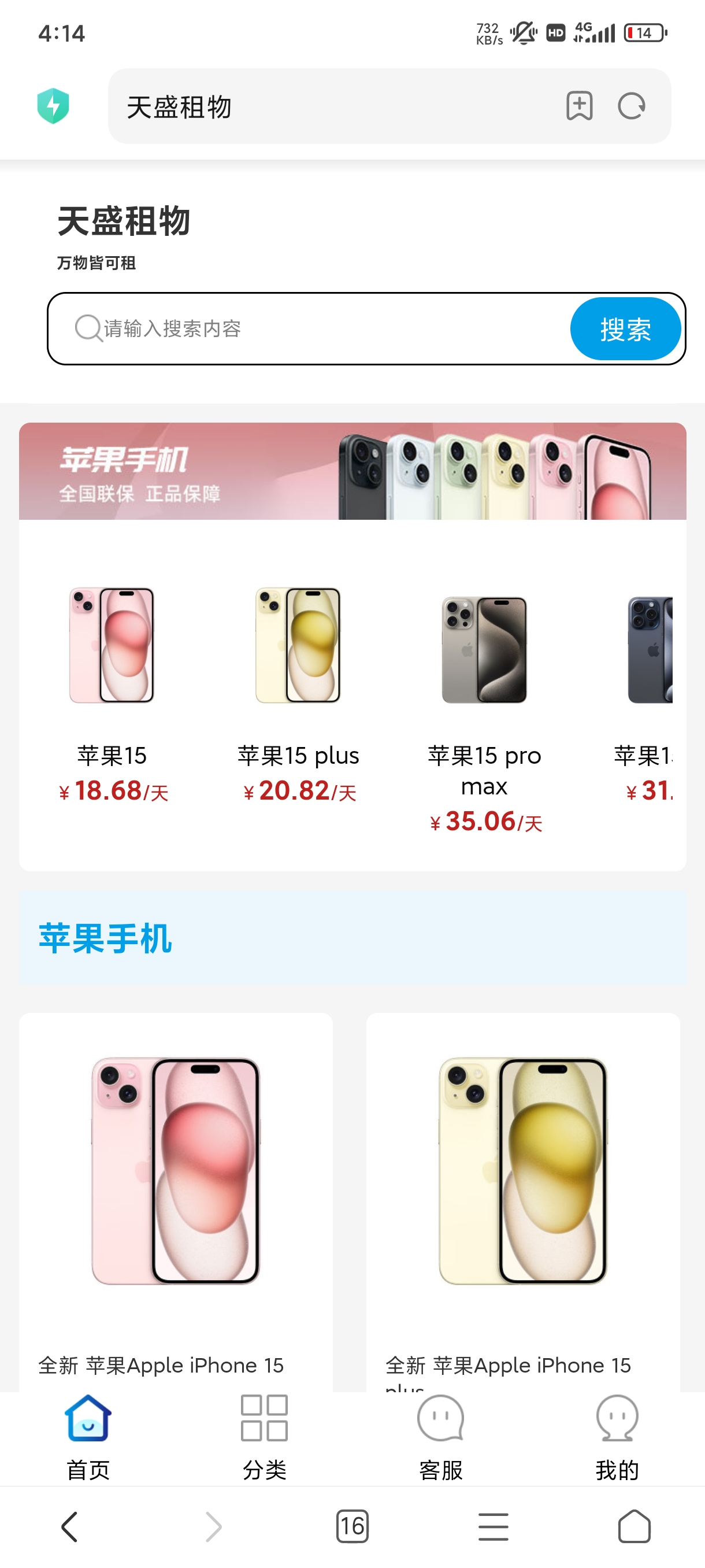Open the 苹果15 item at ¥18.68/天
The image size is (705, 1568).
(112, 694)
